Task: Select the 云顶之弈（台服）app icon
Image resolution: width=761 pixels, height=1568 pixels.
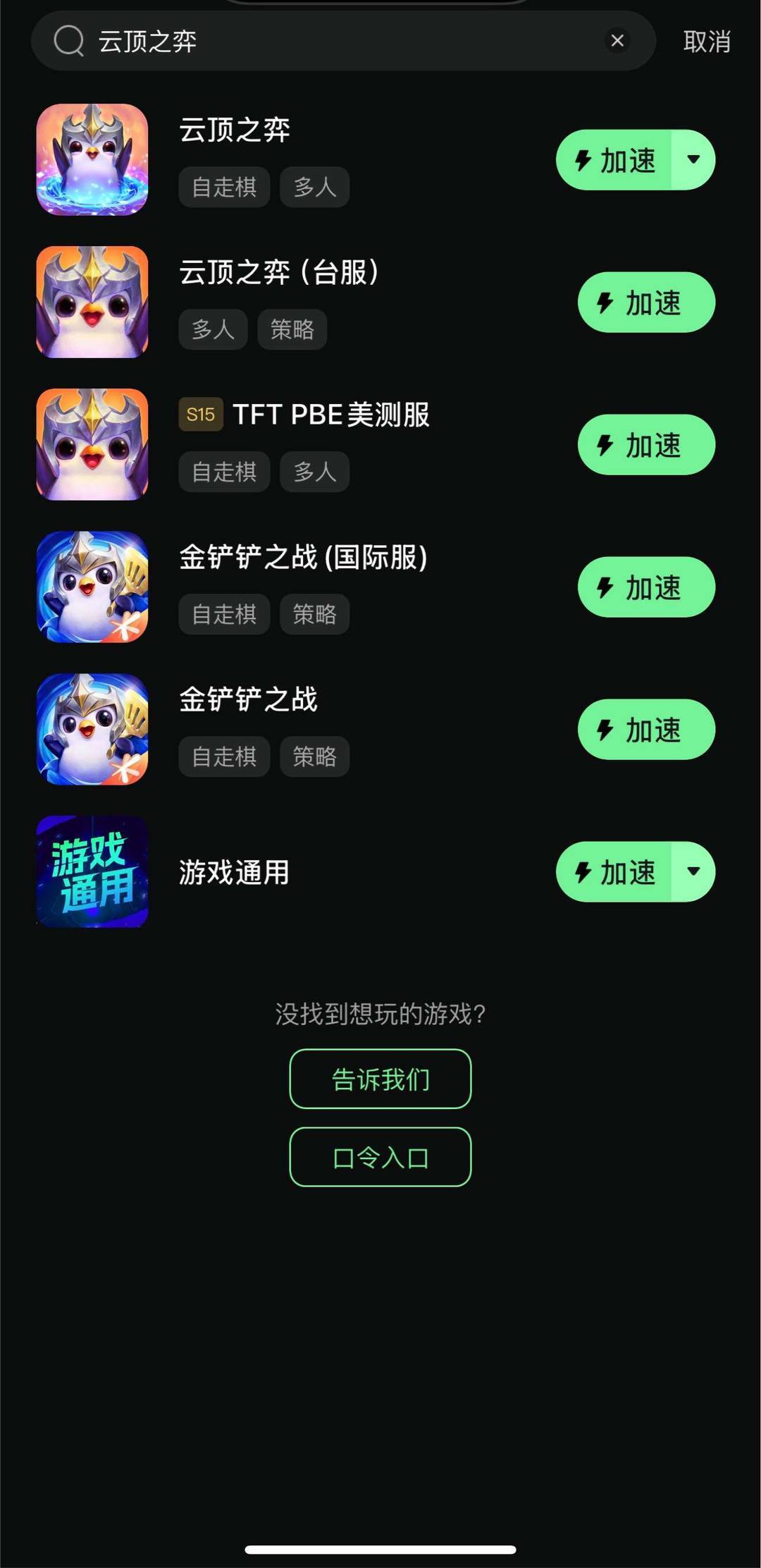Action: pyautogui.click(x=92, y=303)
